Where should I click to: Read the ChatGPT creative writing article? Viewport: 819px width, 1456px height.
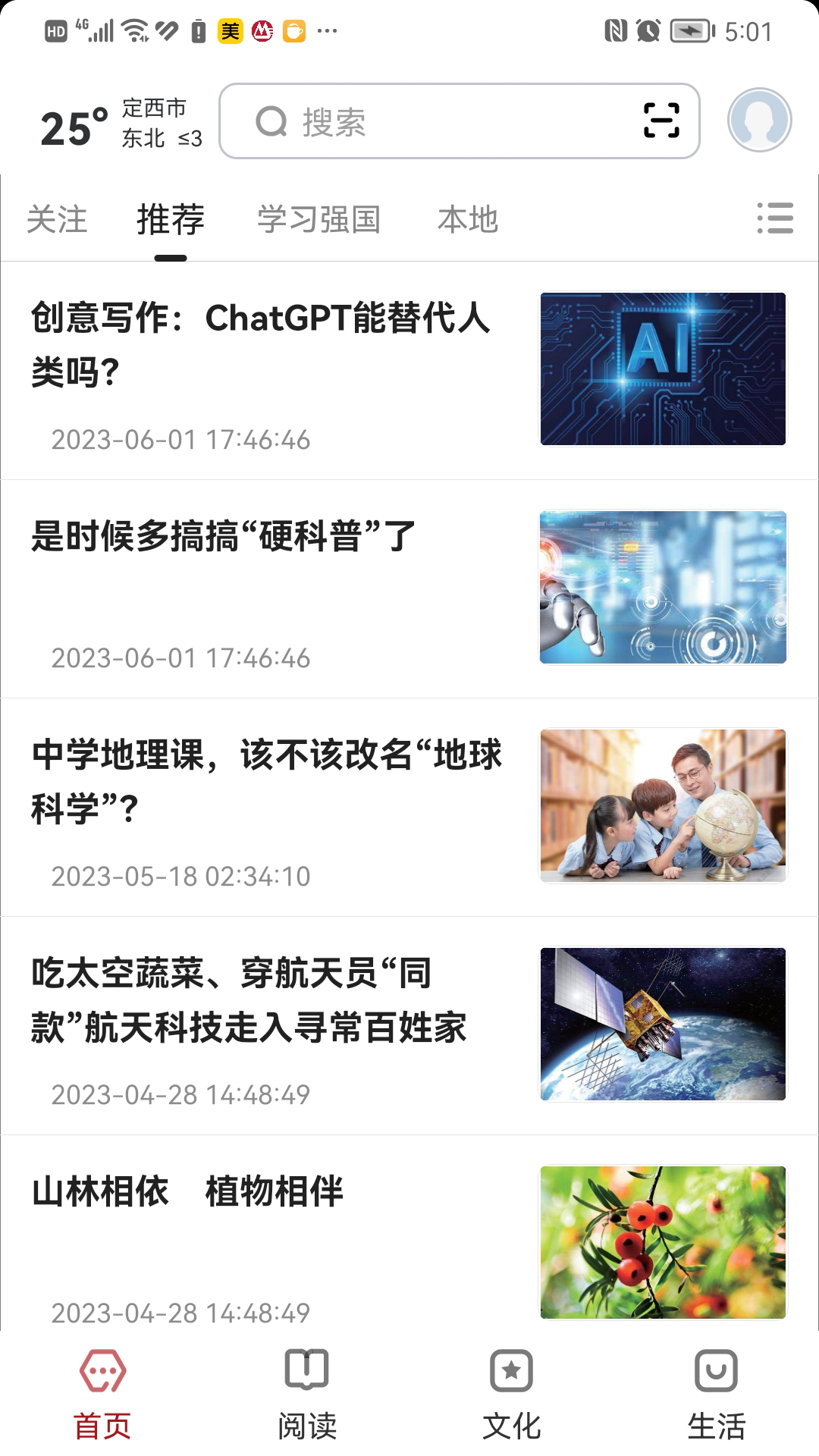click(x=262, y=345)
